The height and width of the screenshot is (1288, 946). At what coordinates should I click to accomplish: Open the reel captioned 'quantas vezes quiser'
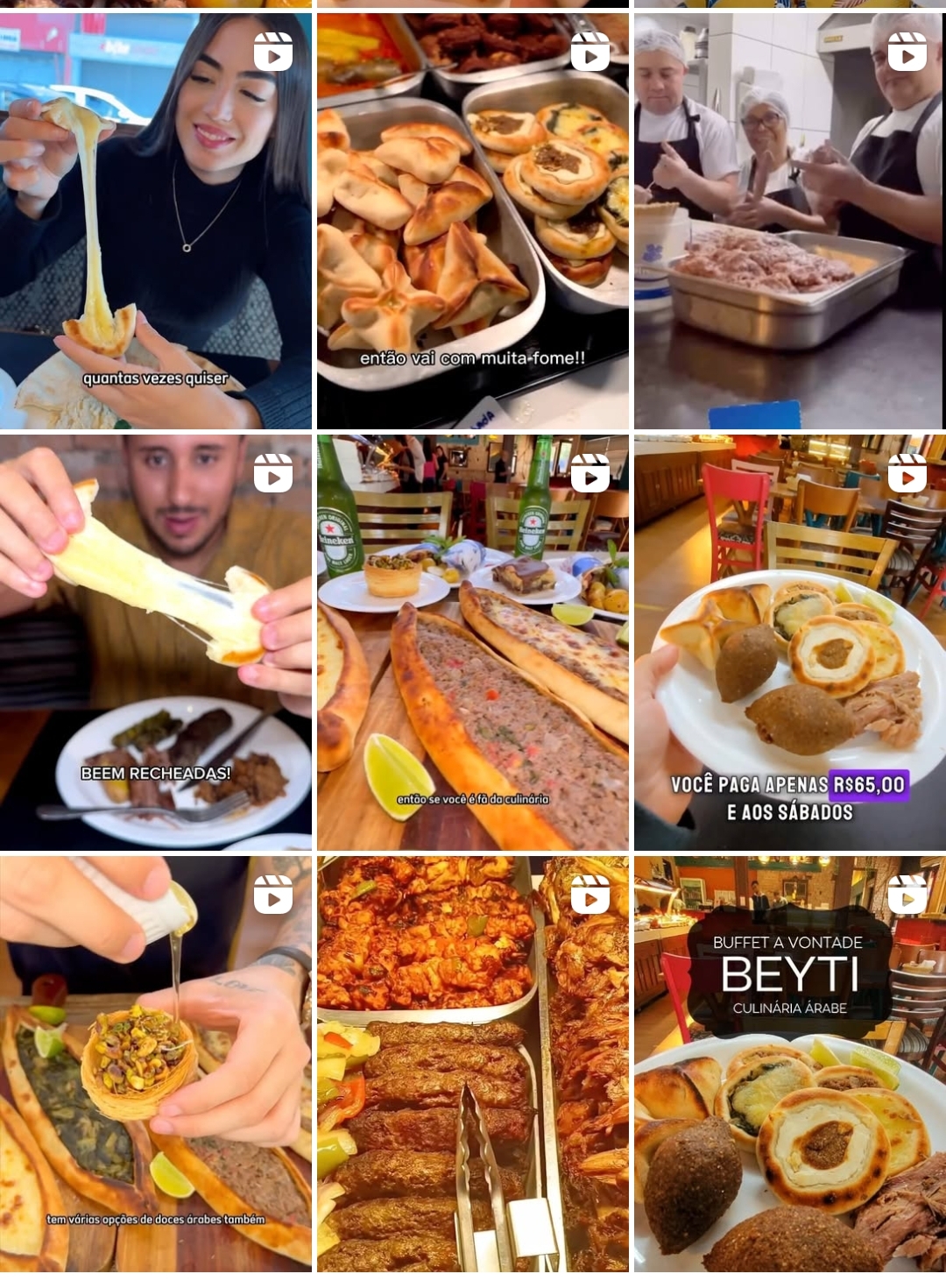155,221
